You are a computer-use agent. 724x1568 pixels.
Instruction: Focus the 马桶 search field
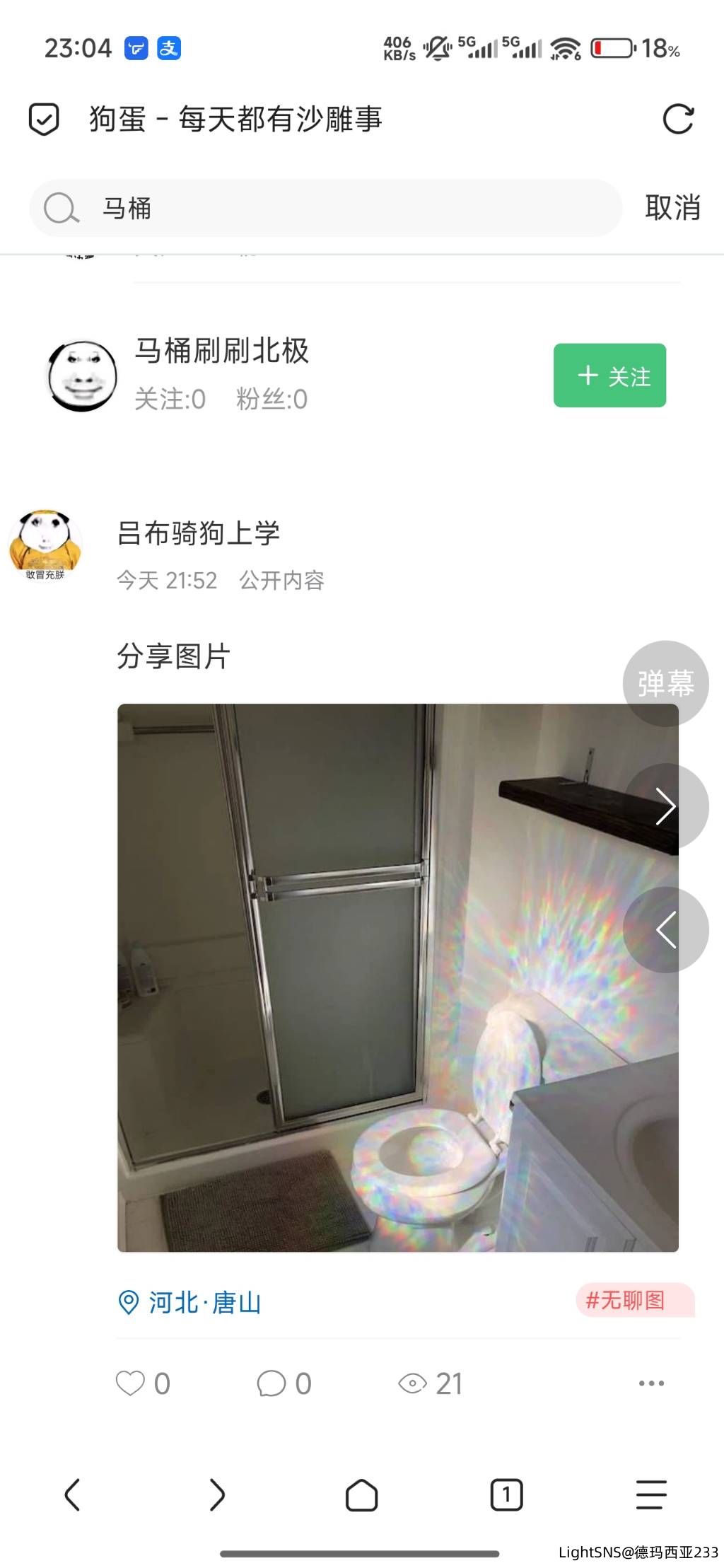(325, 209)
